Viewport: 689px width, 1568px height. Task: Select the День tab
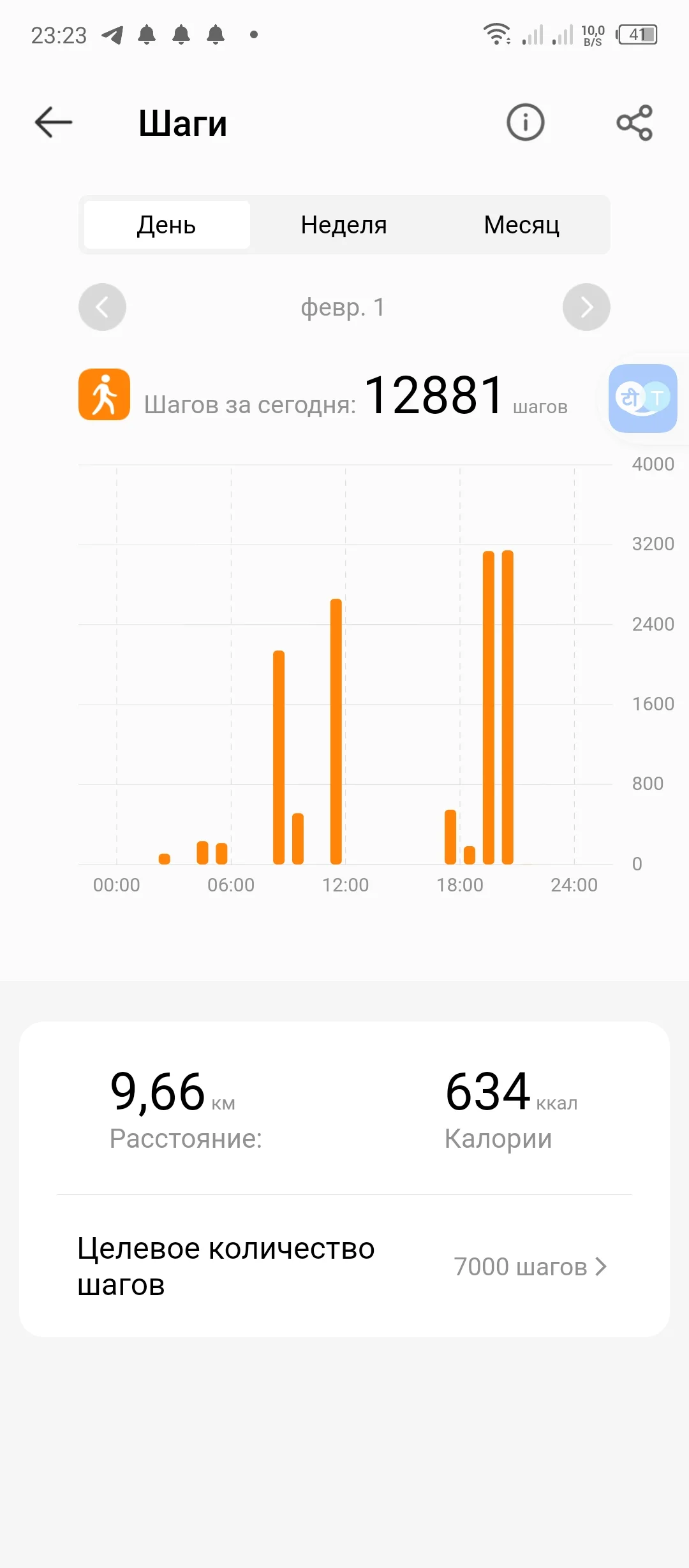tap(167, 225)
